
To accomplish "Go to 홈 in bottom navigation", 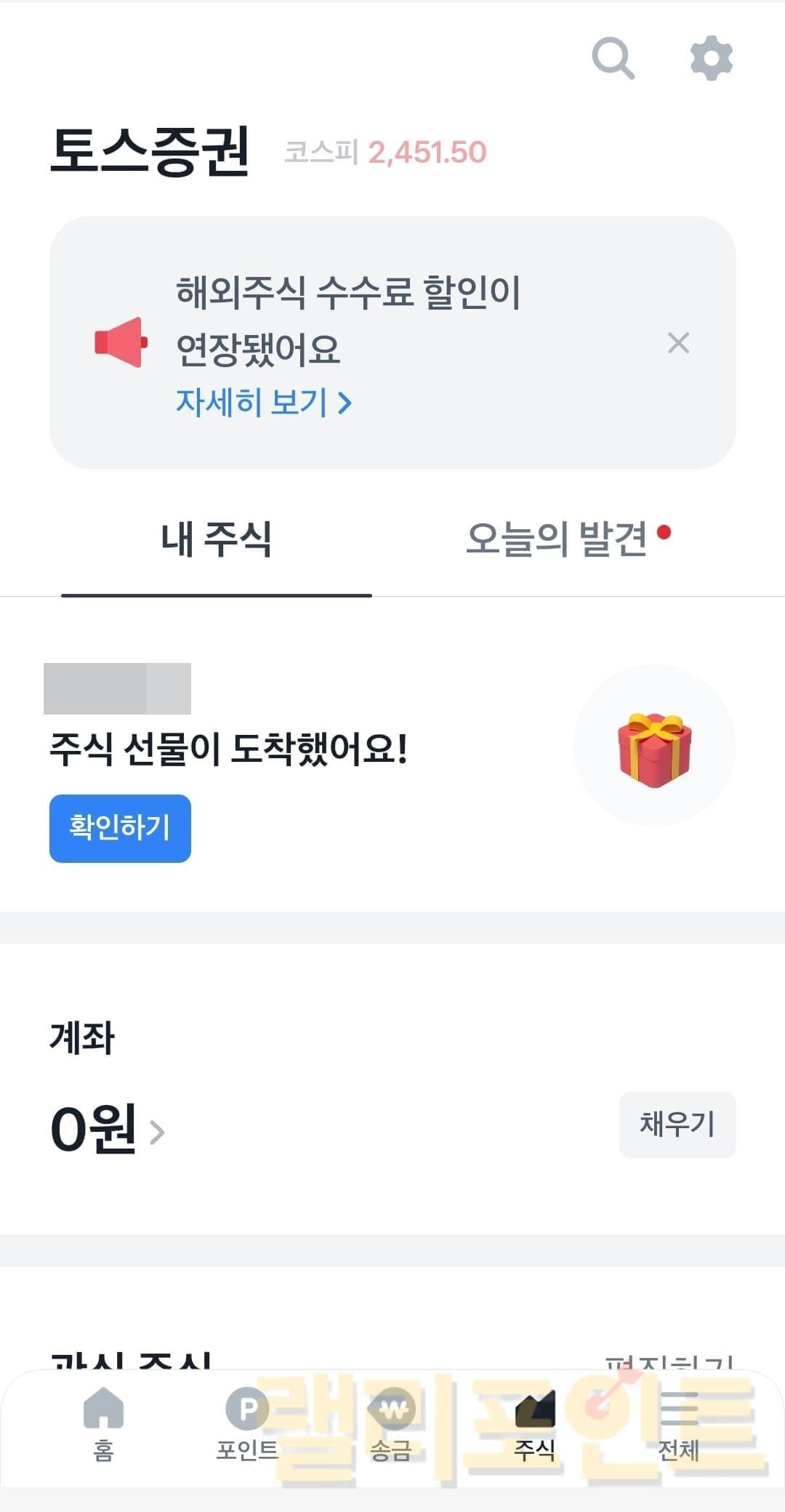I will click(103, 1424).
